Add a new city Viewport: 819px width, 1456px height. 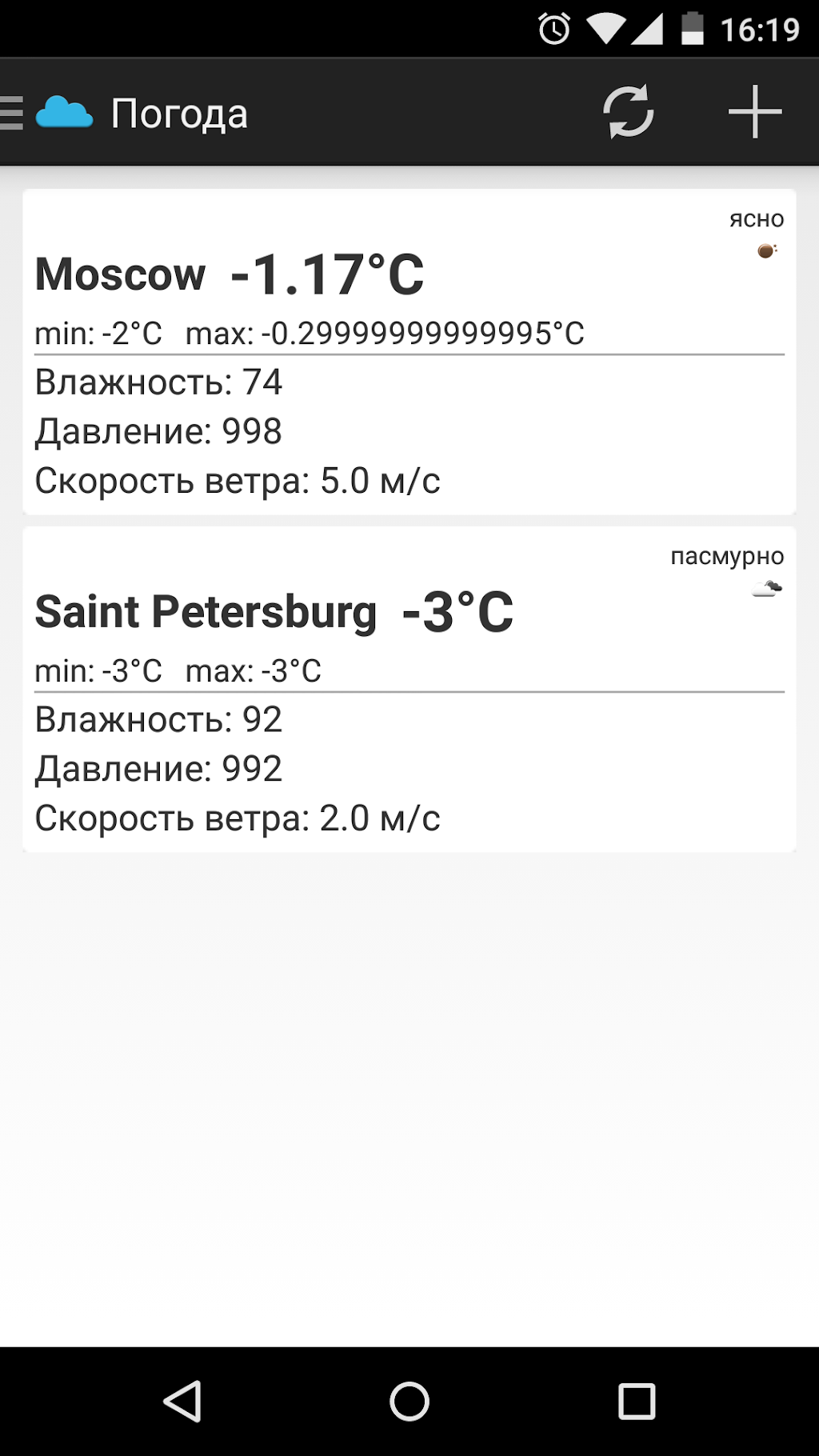pyautogui.click(x=754, y=113)
